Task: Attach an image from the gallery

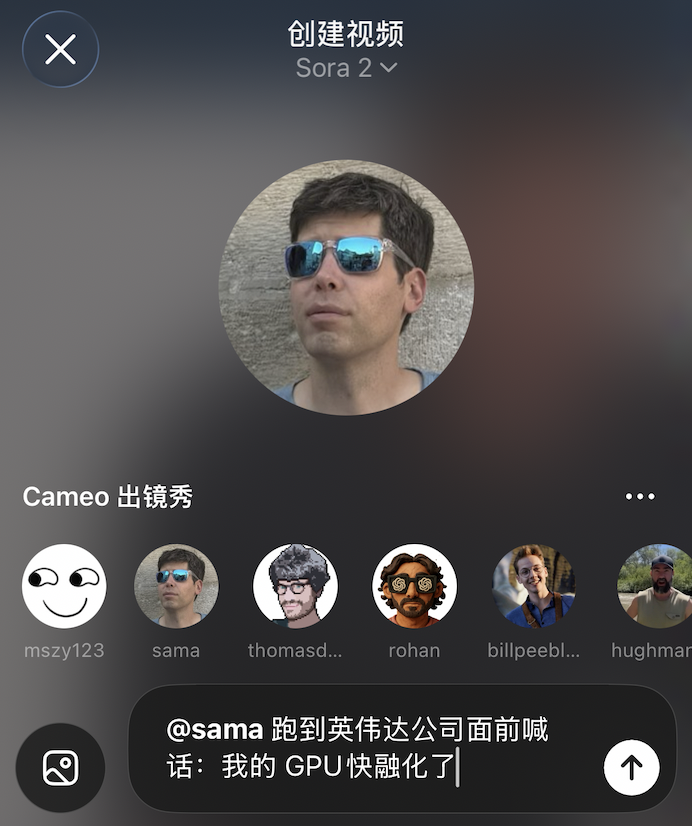Action: coord(60,767)
